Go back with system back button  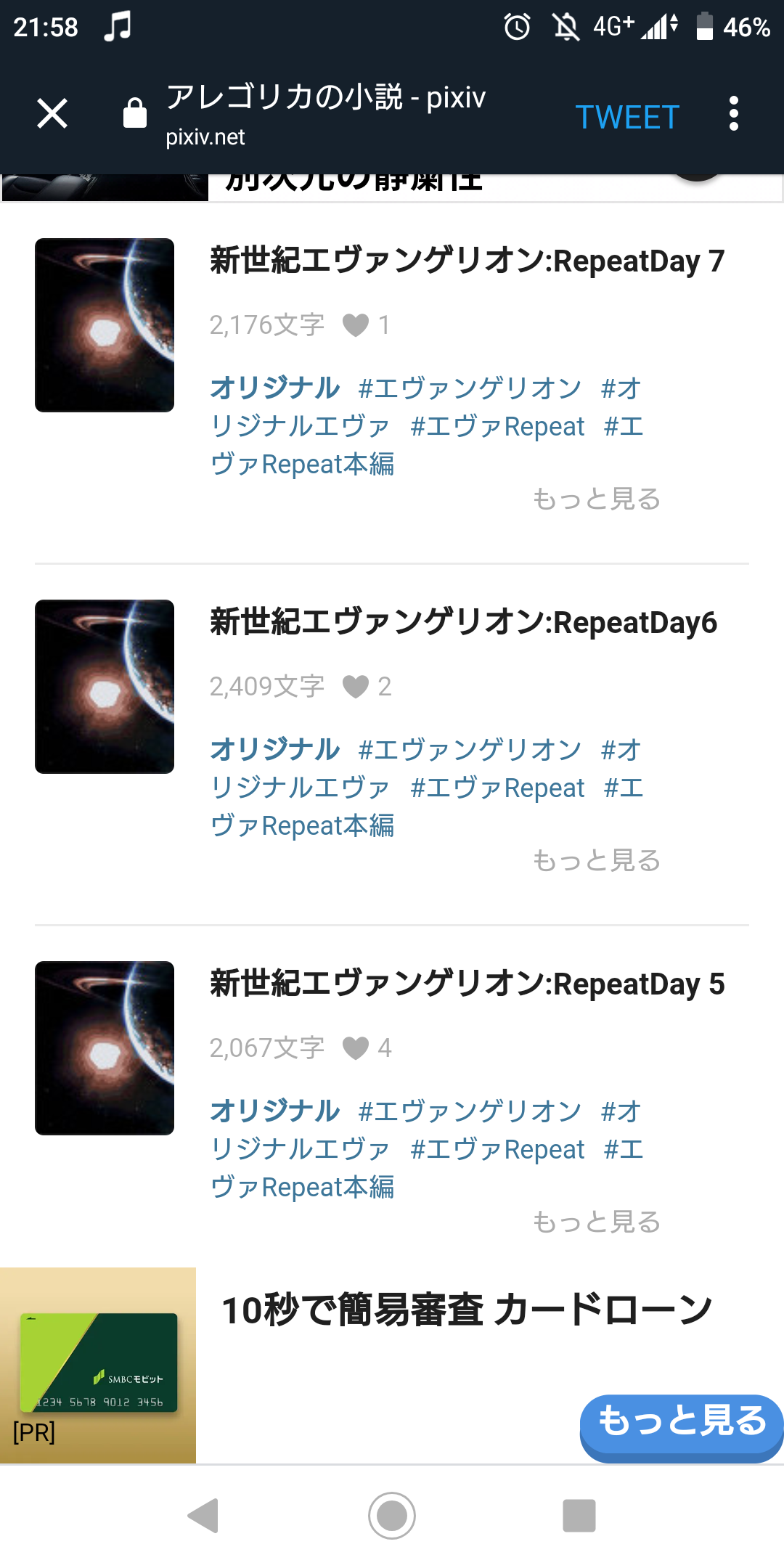point(203,1516)
